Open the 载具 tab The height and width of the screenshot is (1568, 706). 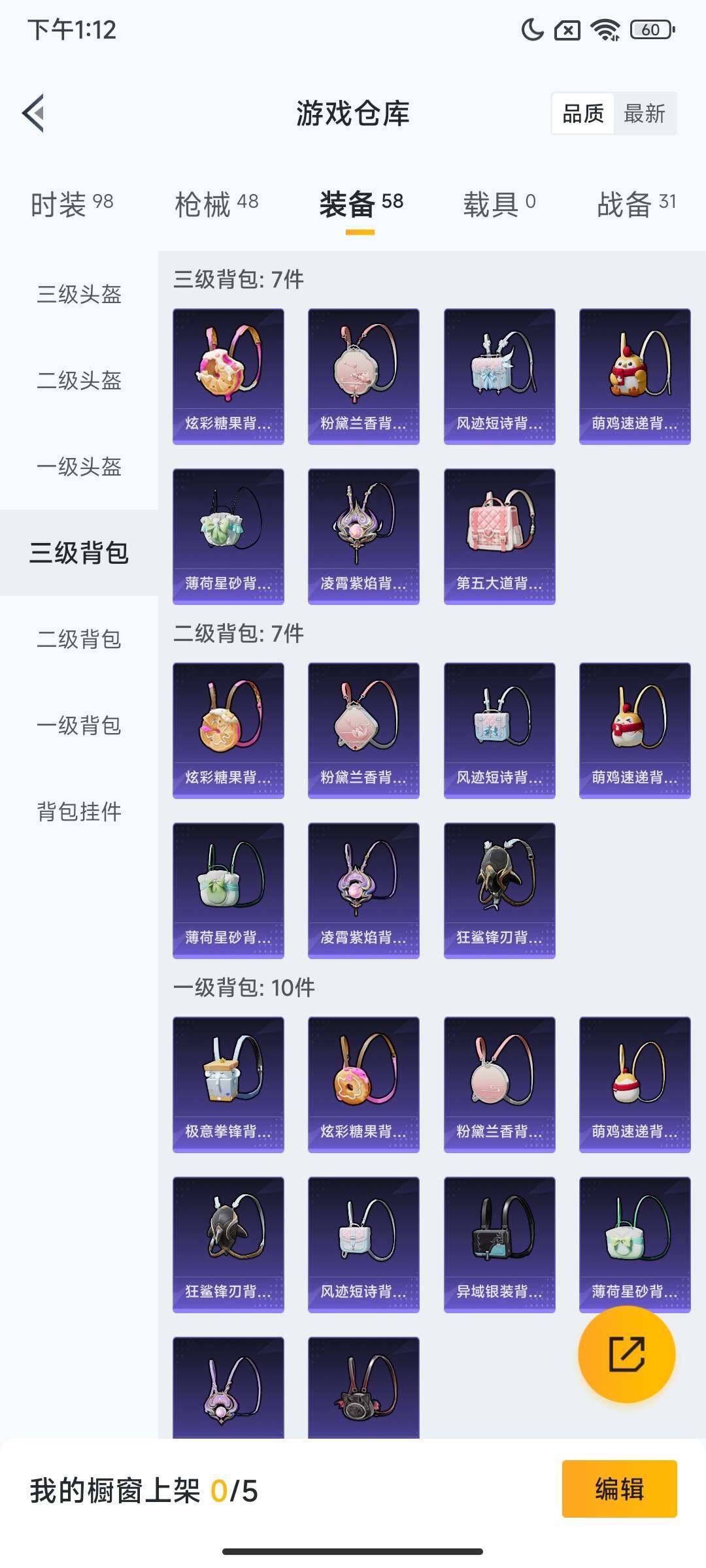(x=499, y=204)
